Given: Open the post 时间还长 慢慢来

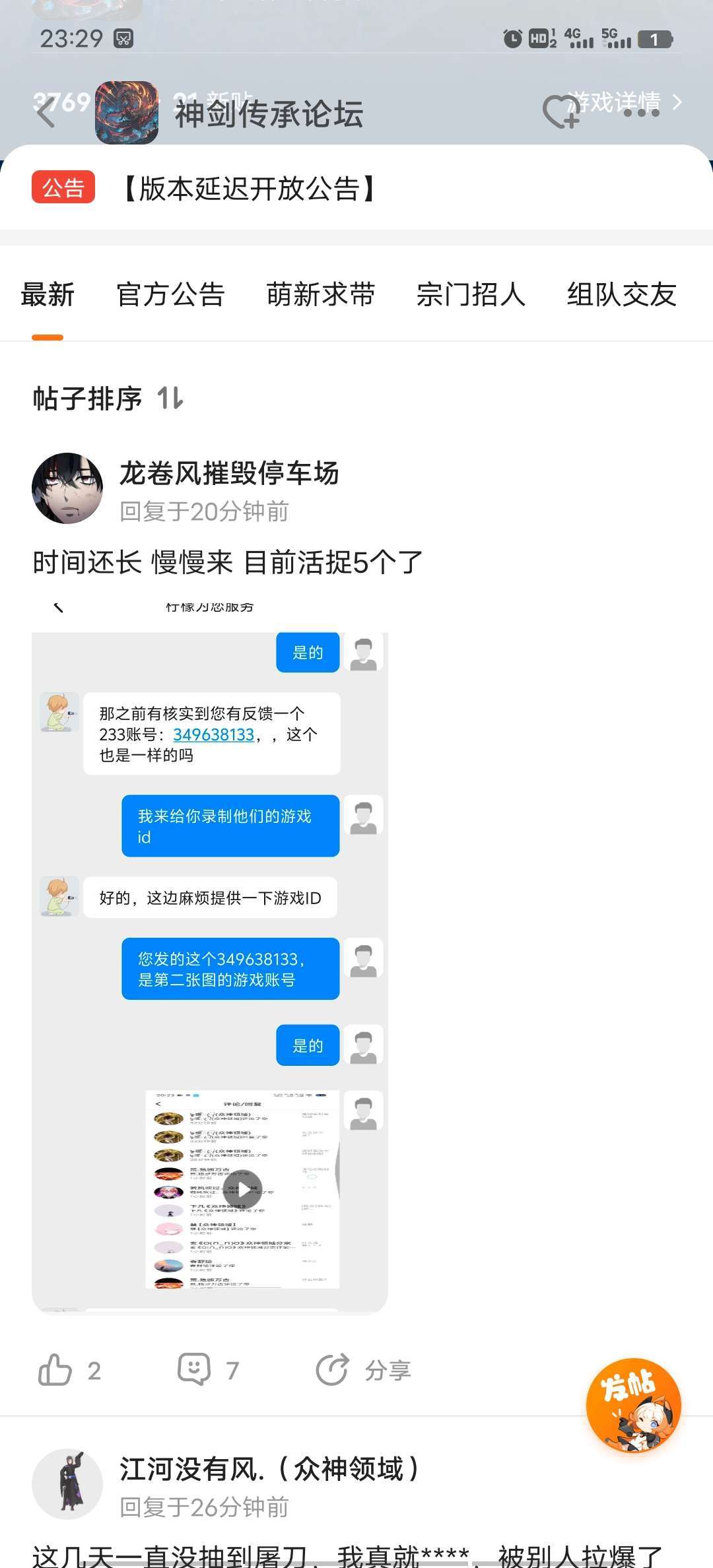Looking at the screenshot, I should (x=227, y=563).
